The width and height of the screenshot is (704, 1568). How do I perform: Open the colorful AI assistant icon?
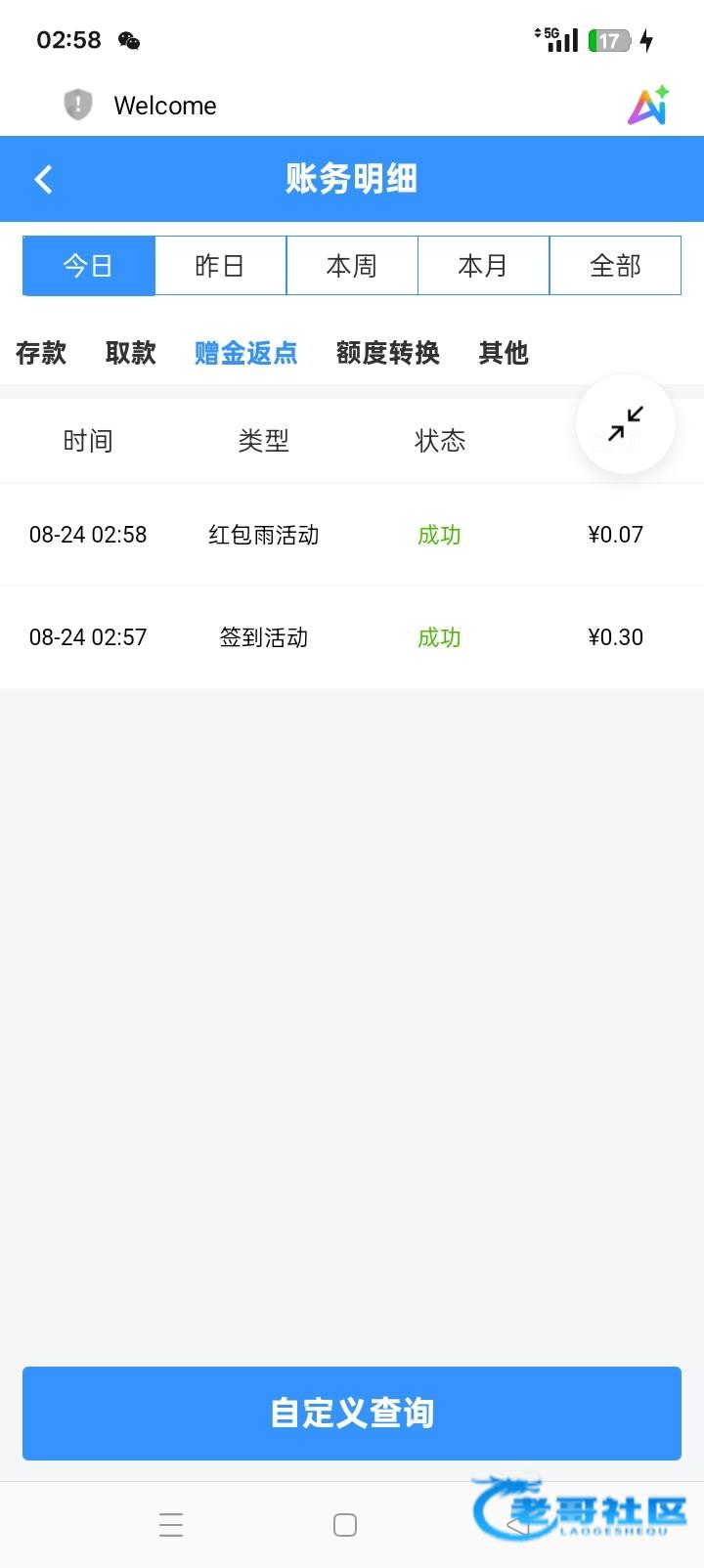[647, 106]
